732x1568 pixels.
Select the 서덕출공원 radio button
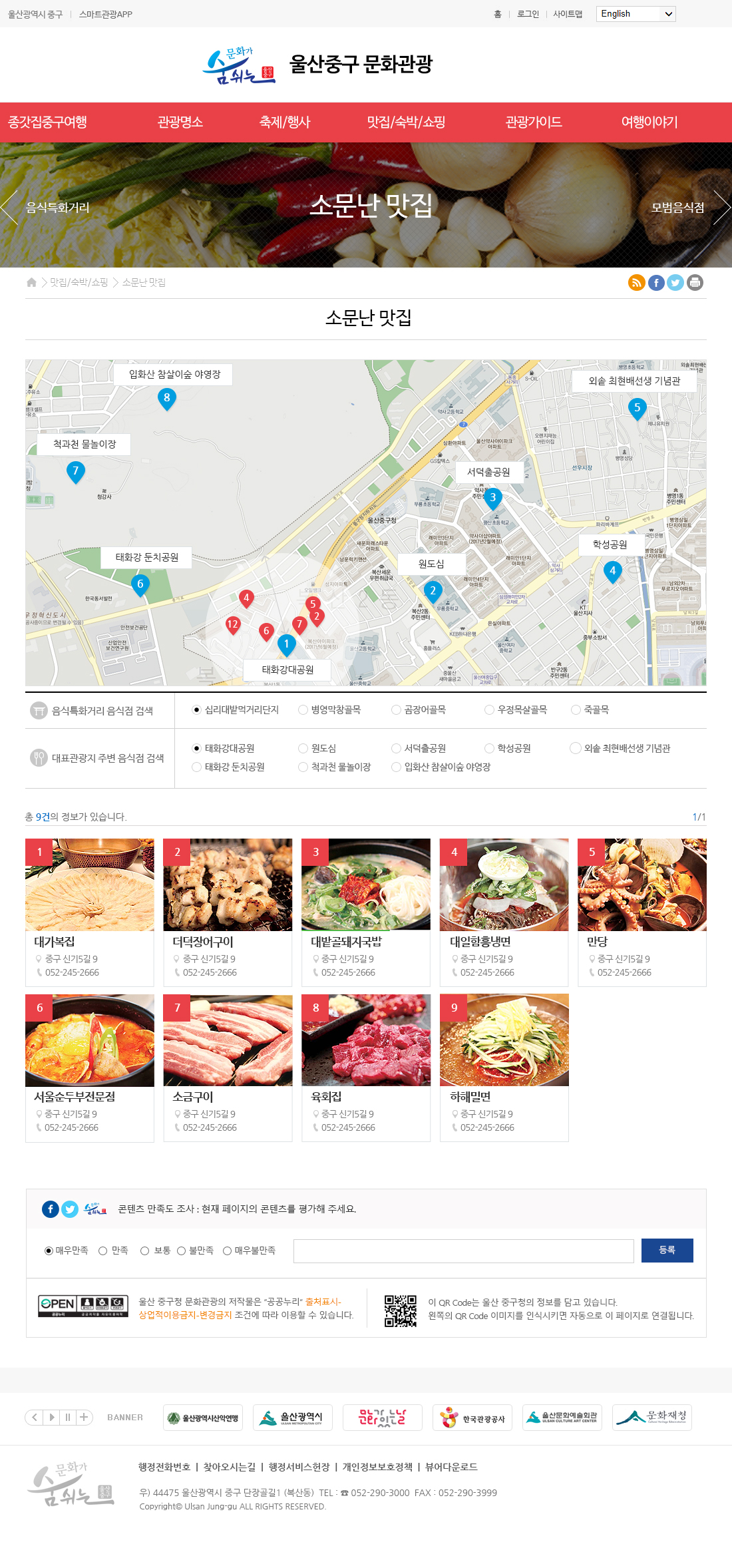tap(397, 749)
